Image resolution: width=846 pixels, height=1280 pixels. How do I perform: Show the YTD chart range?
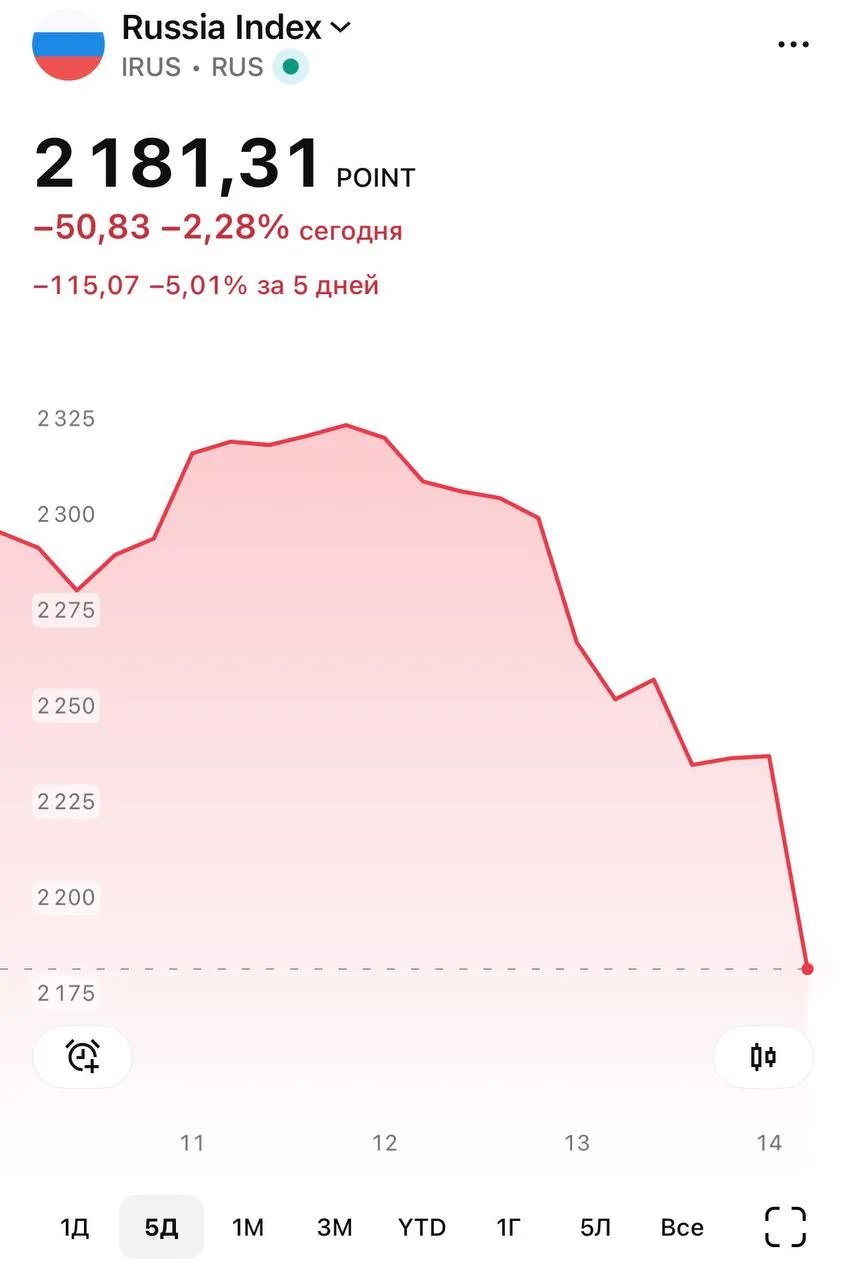pos(421,1227)
